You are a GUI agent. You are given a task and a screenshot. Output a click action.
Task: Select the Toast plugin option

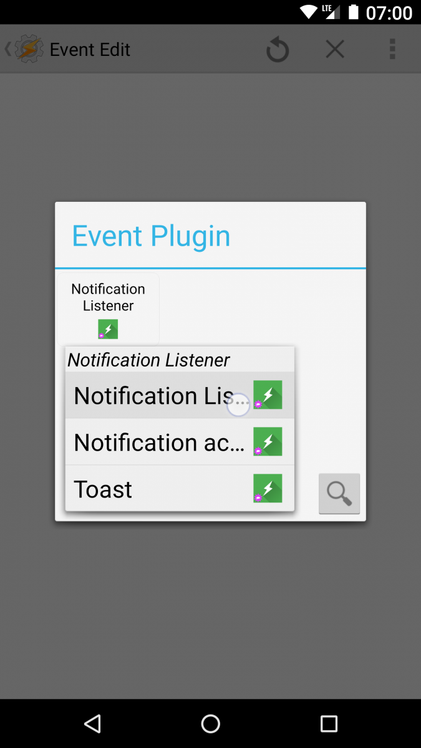(x=180, y=488)
